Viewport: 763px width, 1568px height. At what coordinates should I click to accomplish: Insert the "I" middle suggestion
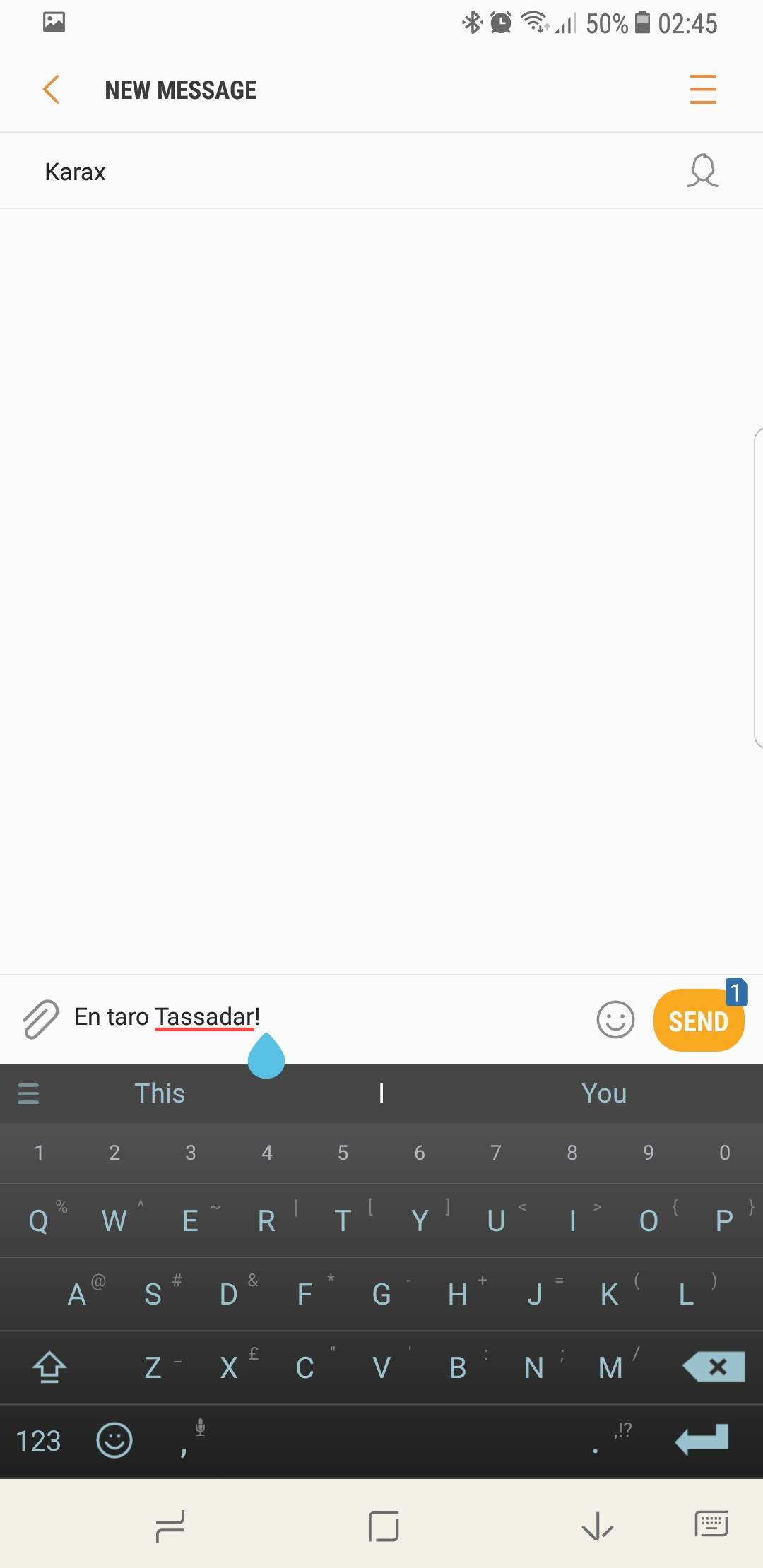(381, 1093)
